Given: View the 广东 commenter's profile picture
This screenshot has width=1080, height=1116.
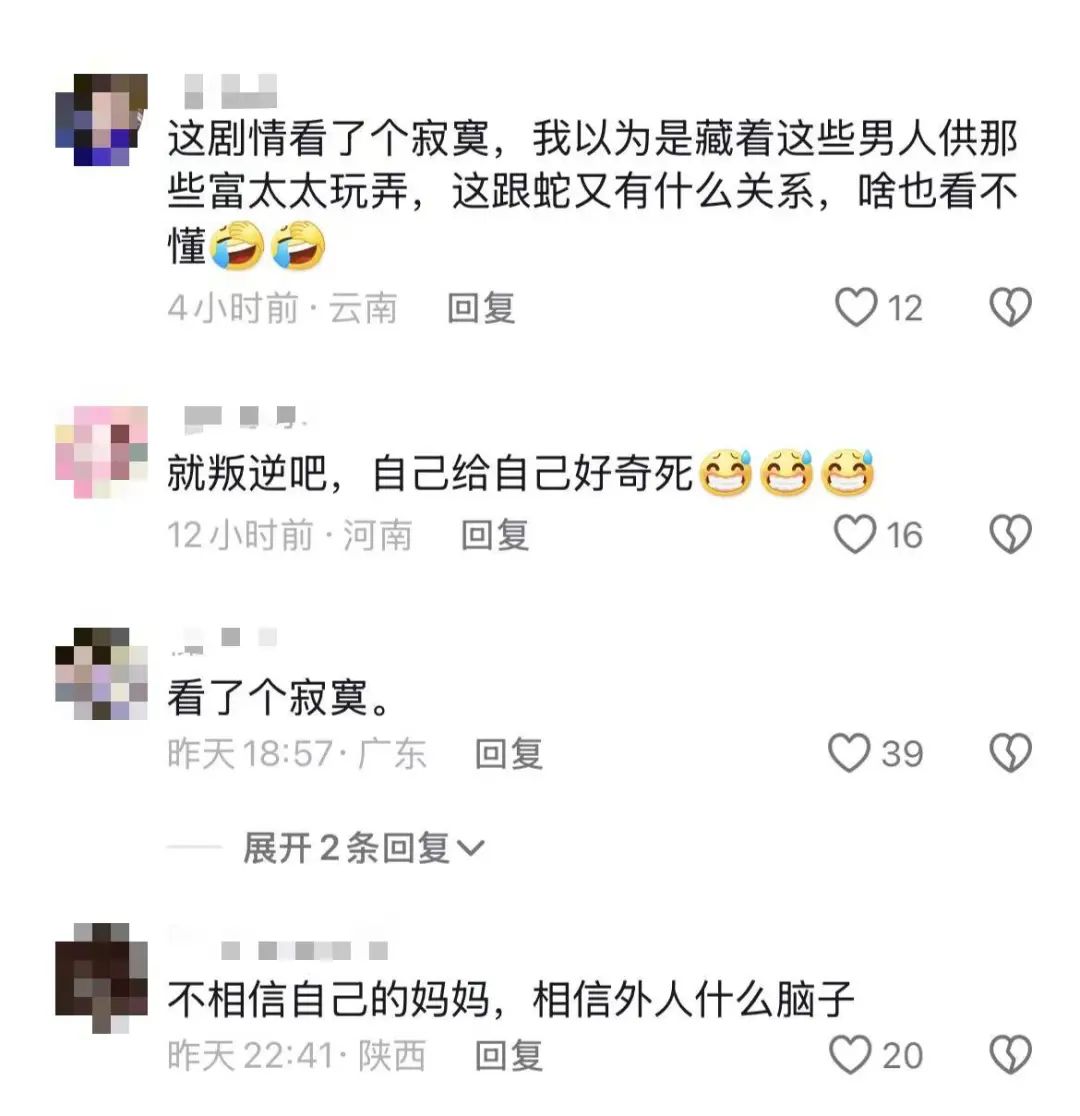Looking at the screenshot, I should [x=101, y=673].
